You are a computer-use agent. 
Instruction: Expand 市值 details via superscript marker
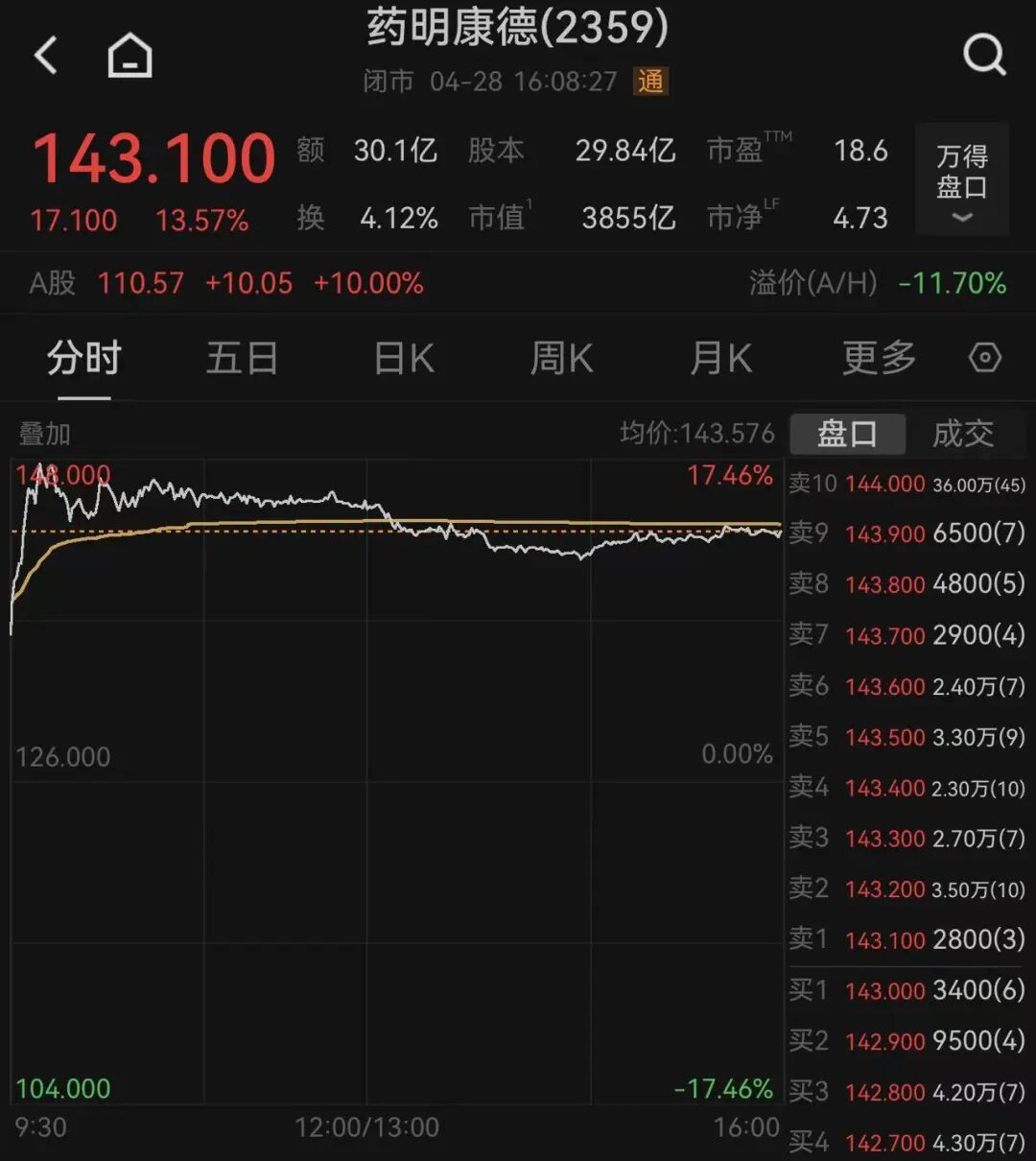click(x=527, y=209)
